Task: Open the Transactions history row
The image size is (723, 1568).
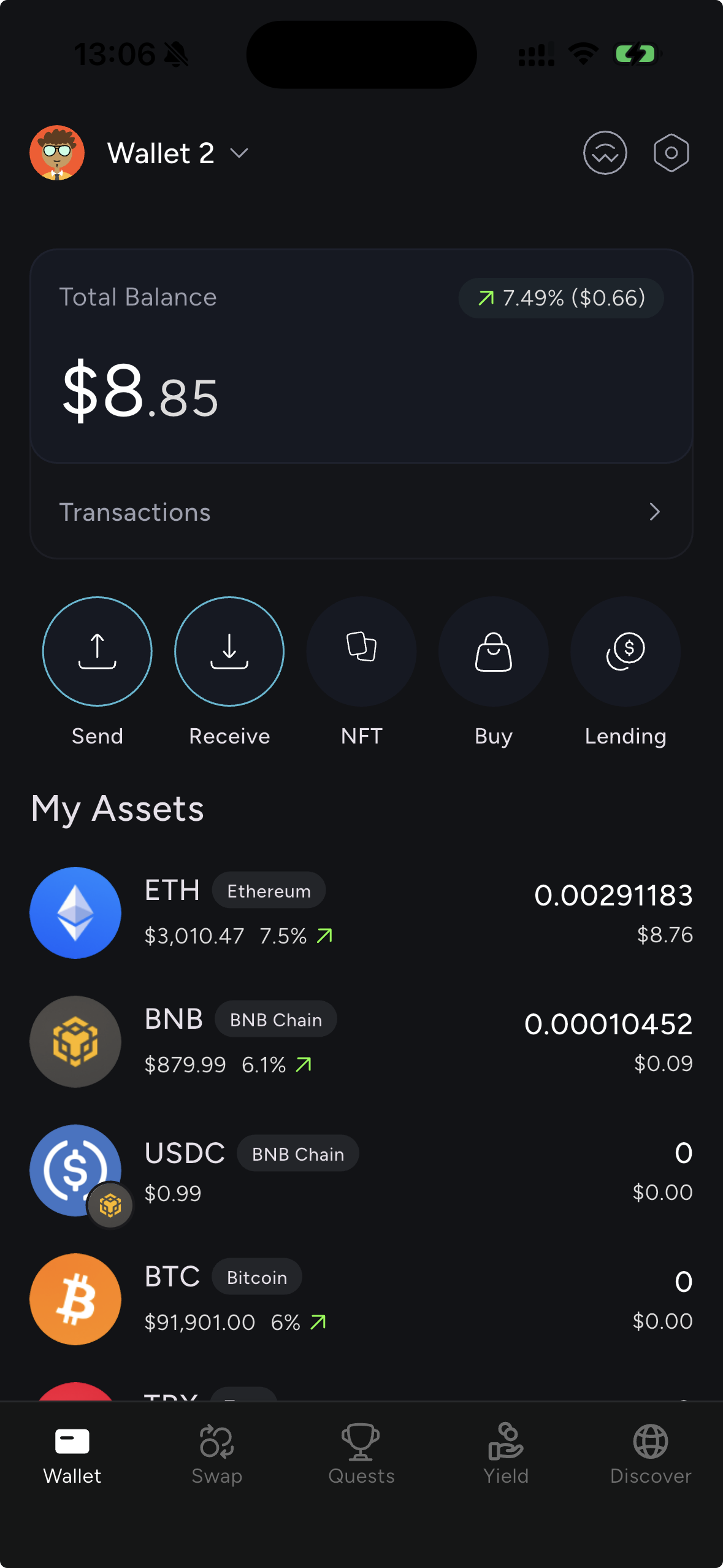Action: pos(361,512)
